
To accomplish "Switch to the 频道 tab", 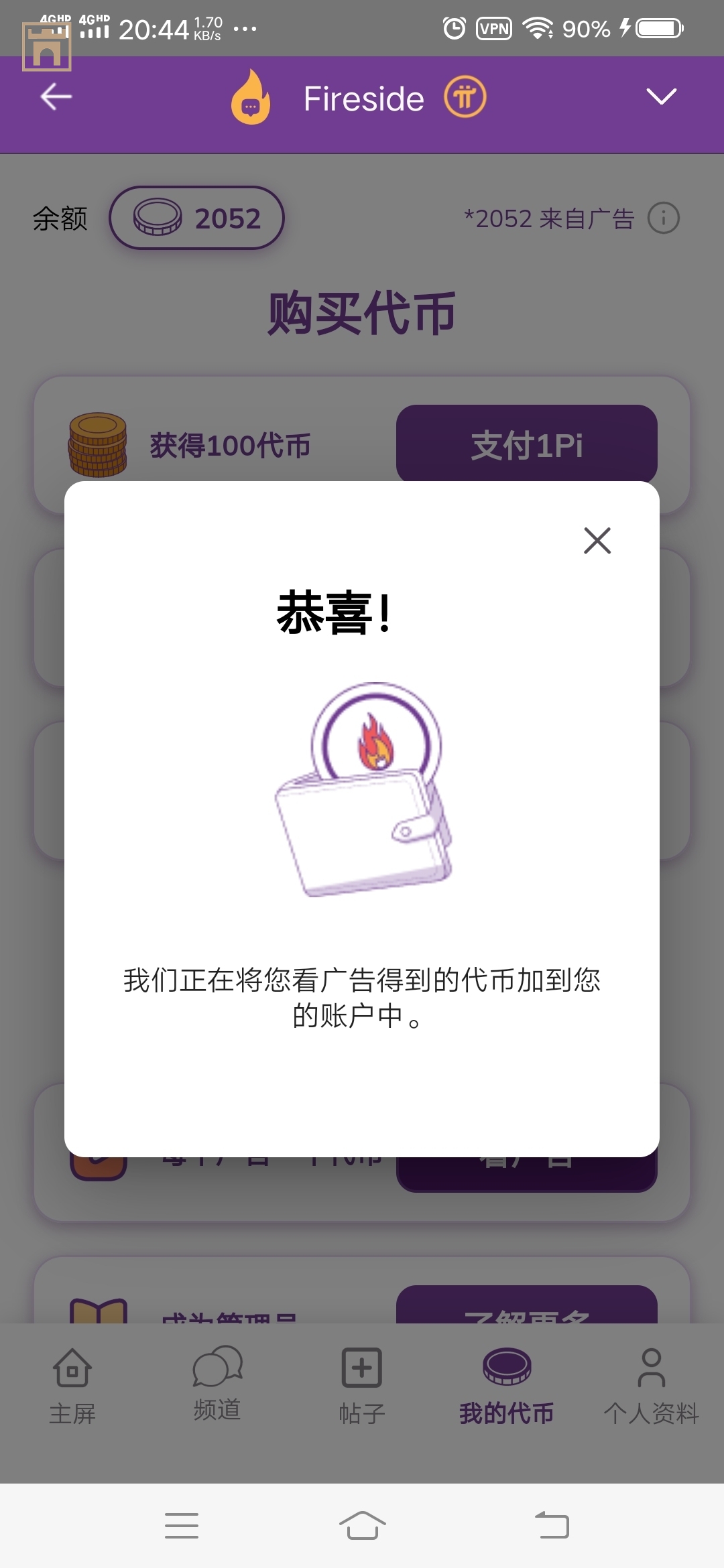I will (217, 1385).
